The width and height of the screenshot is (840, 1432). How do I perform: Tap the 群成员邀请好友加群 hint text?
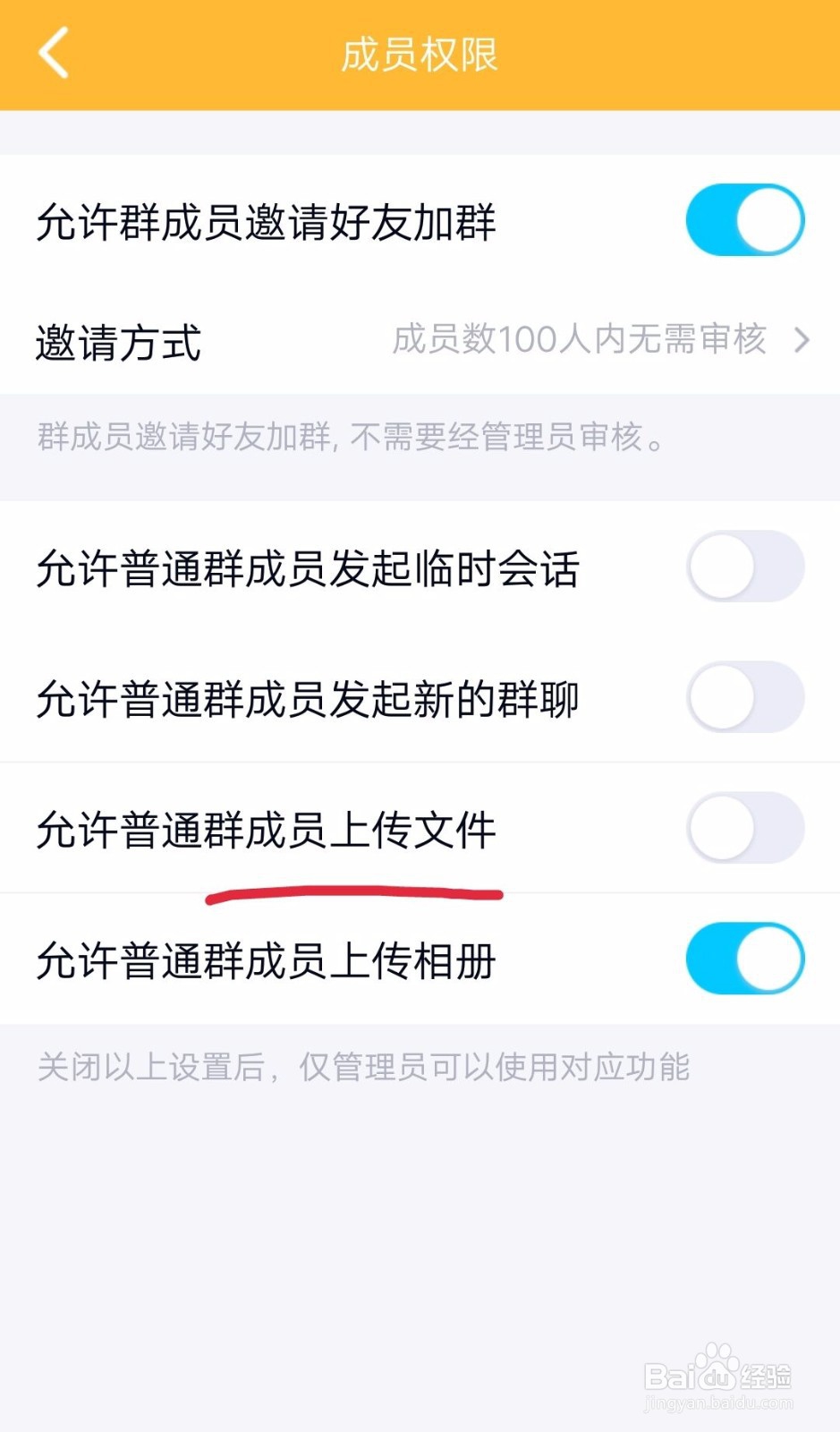point(351,439)
